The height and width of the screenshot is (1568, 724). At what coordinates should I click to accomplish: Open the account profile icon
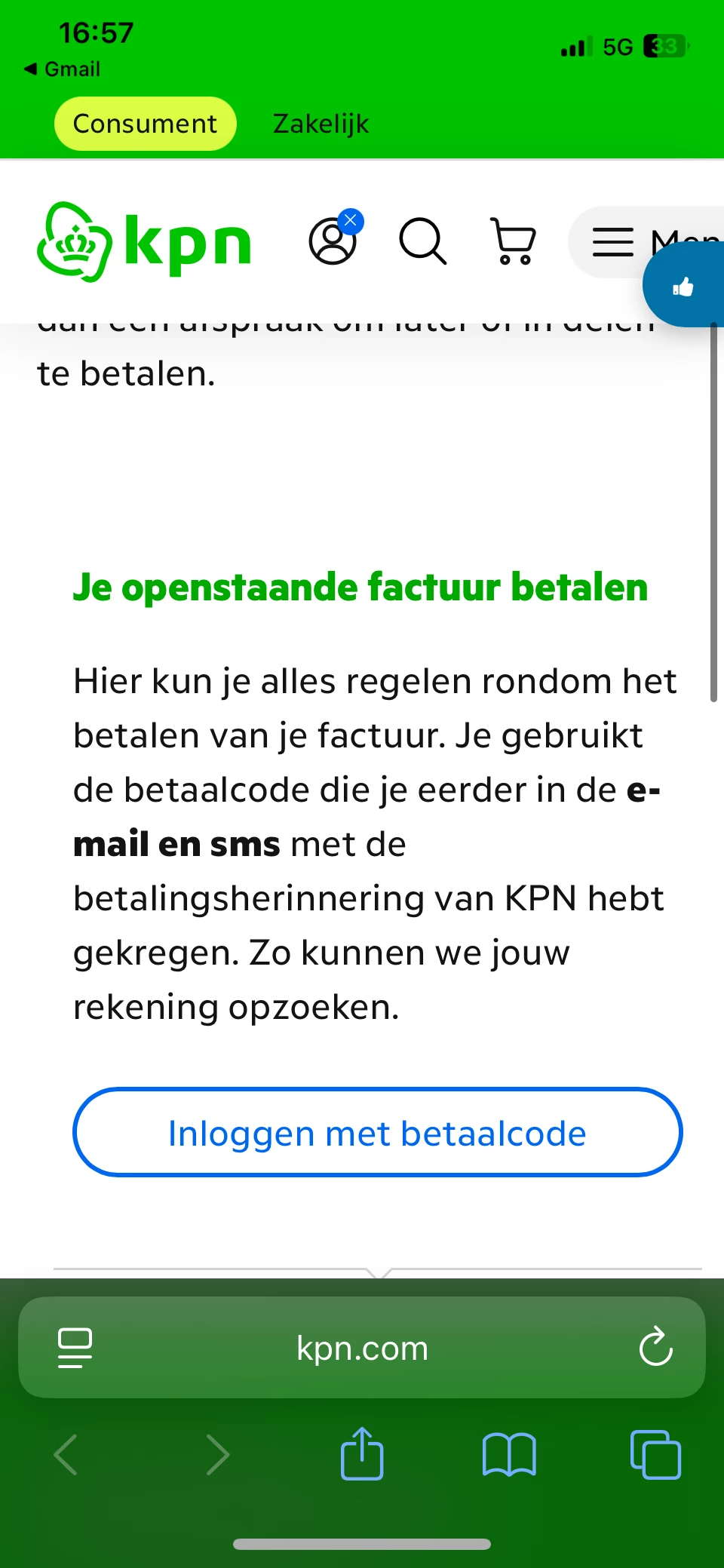333,241
